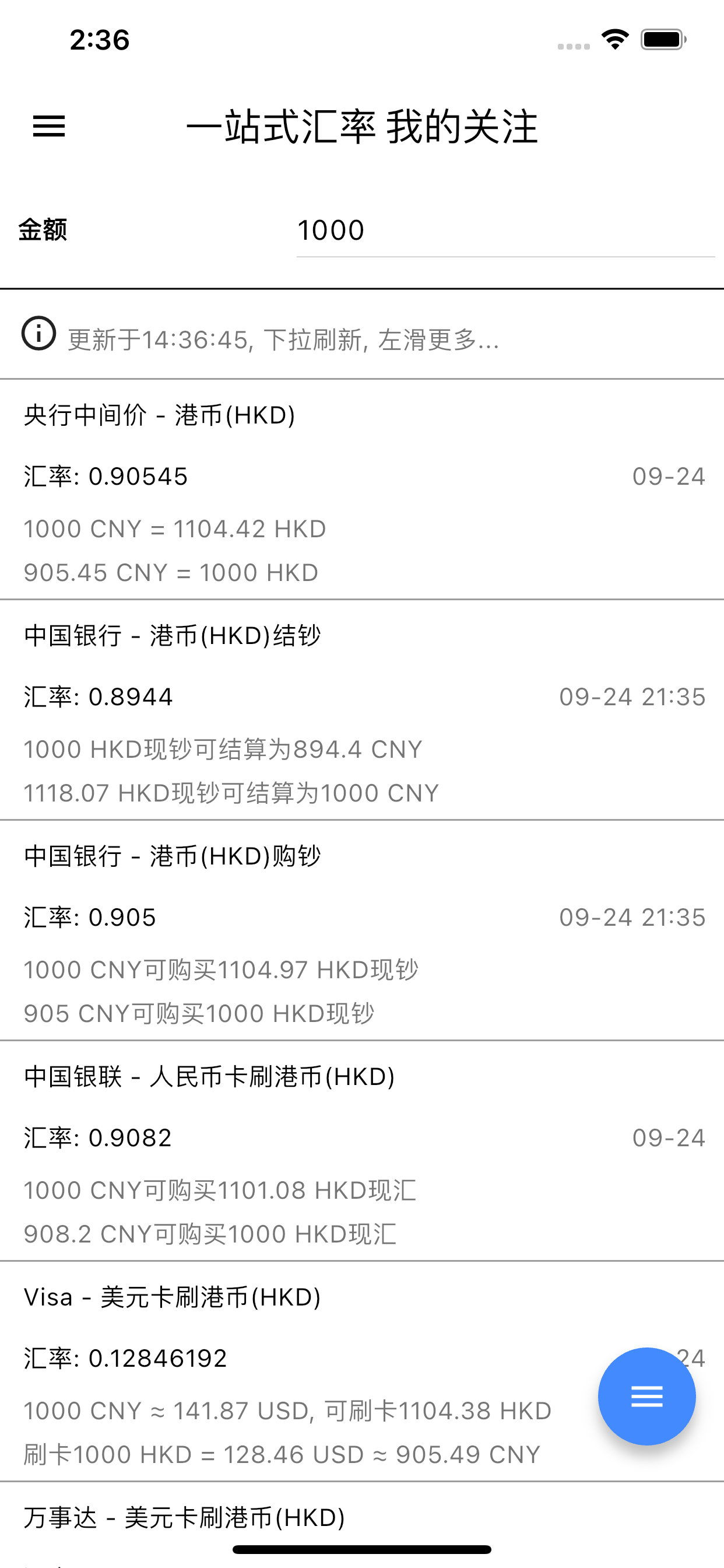The image size is (724, 1568).
Task: Open 中国银行 港币(HKD)购钞 entry
Action: 362,930
